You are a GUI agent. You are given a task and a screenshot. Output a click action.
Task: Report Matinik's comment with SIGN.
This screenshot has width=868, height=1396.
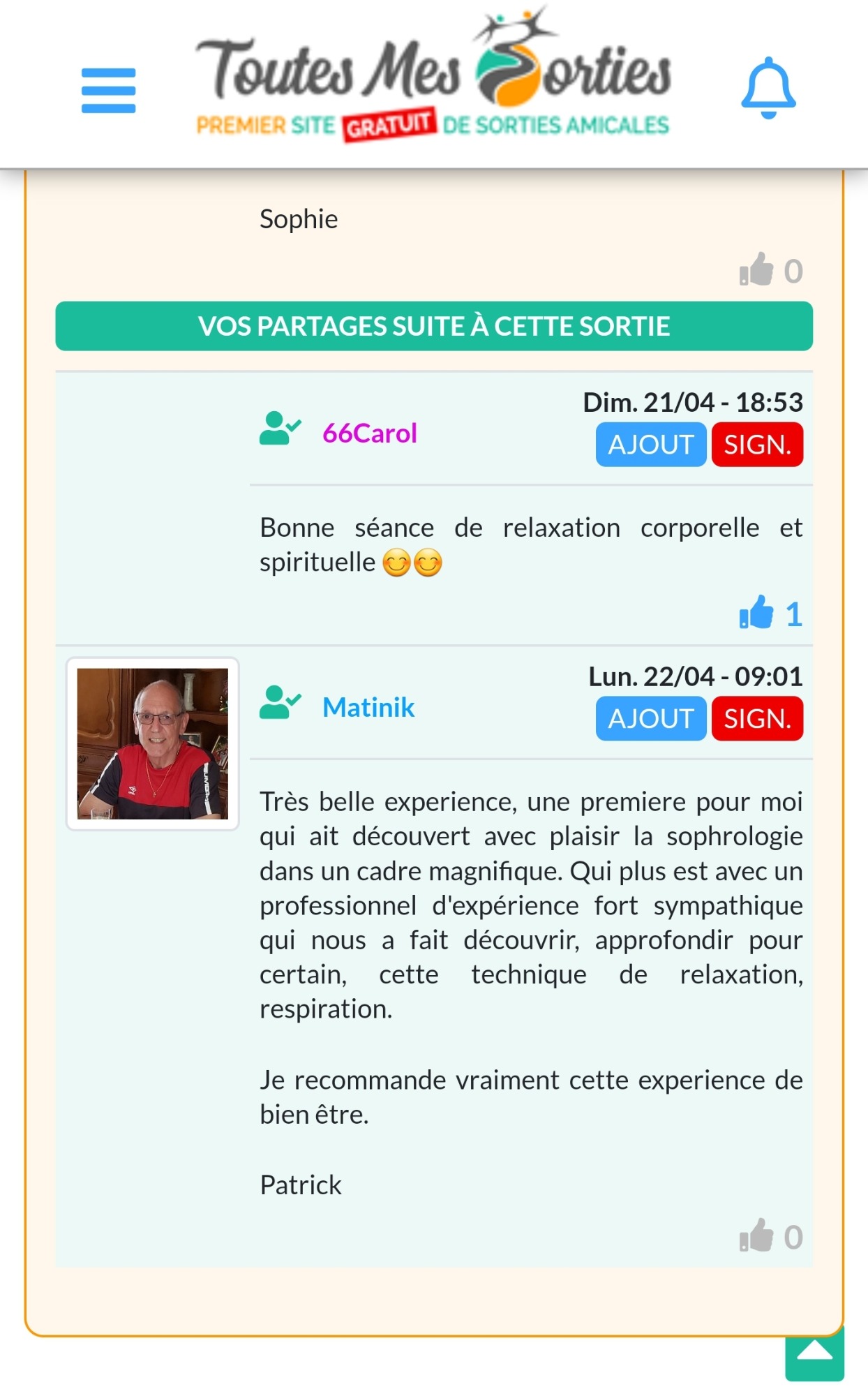click(x=757, y=719)
